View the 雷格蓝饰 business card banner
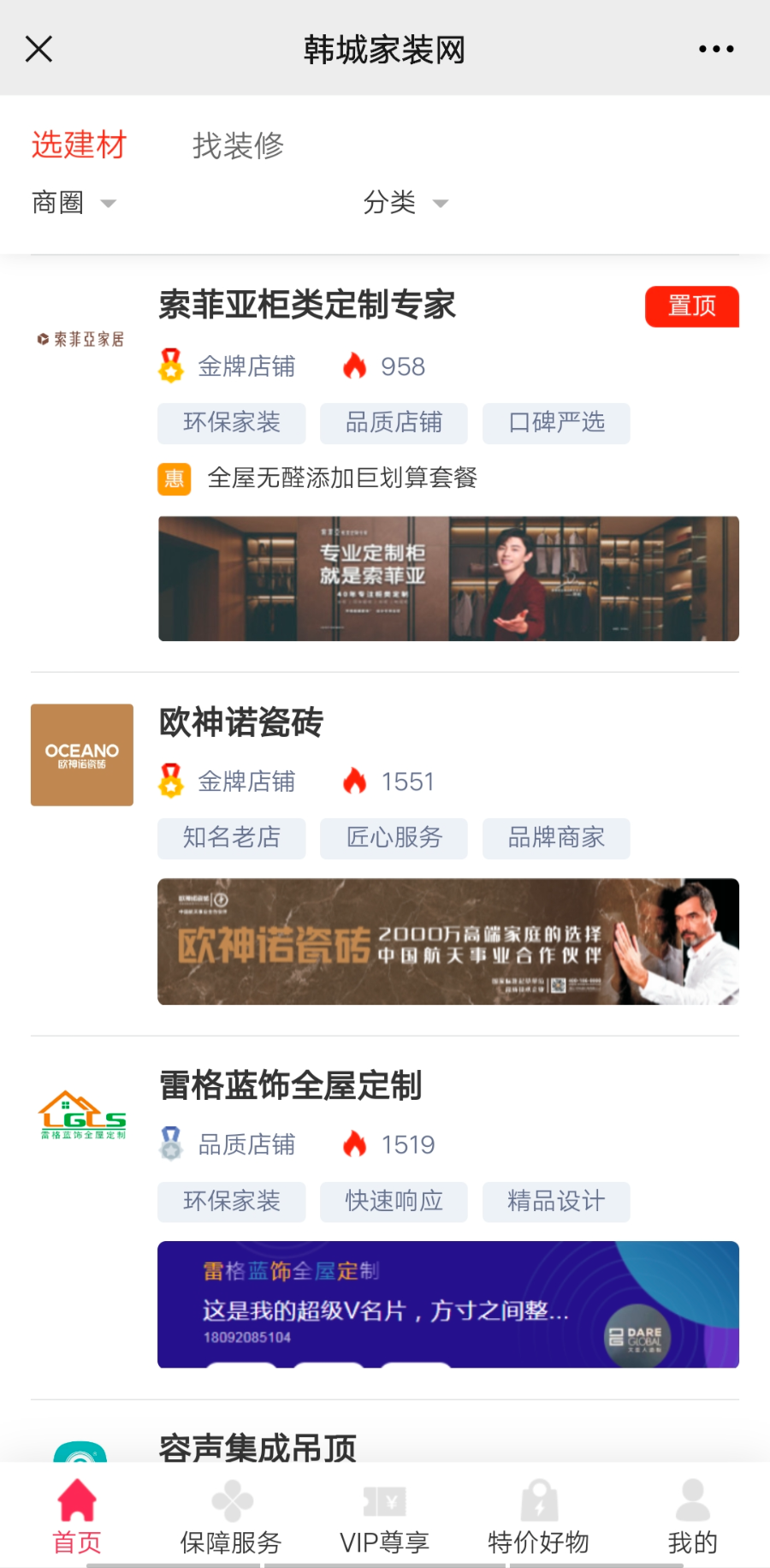The height and width of the screenshot is (1568, 770). [x=448, y=1304]
